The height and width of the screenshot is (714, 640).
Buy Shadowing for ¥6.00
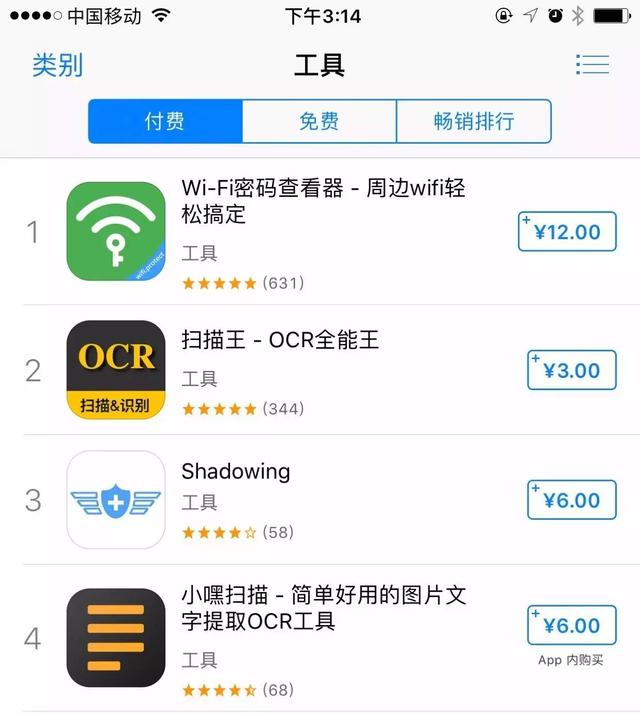click(x=571, y=500)
